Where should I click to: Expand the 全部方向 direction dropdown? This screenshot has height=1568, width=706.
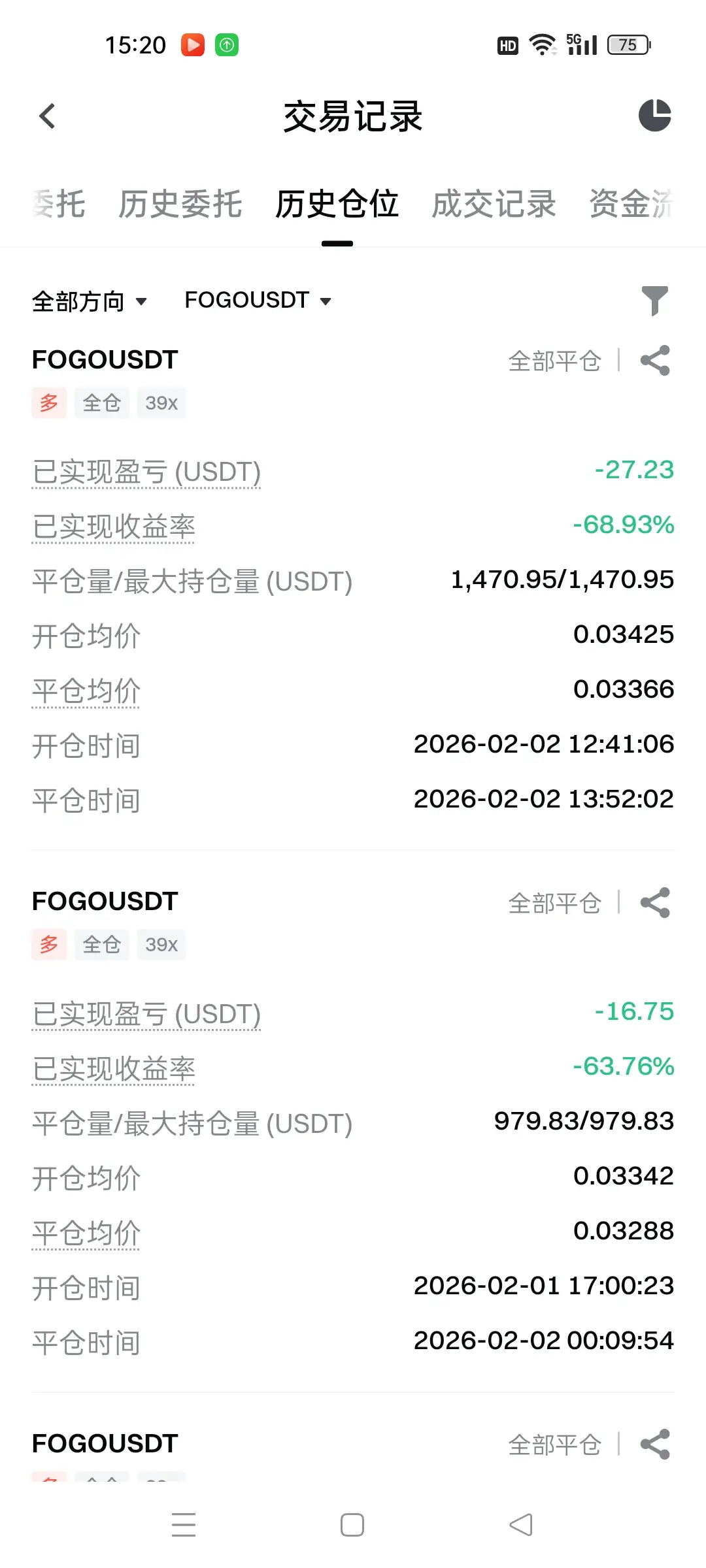(x=90, y=301)
